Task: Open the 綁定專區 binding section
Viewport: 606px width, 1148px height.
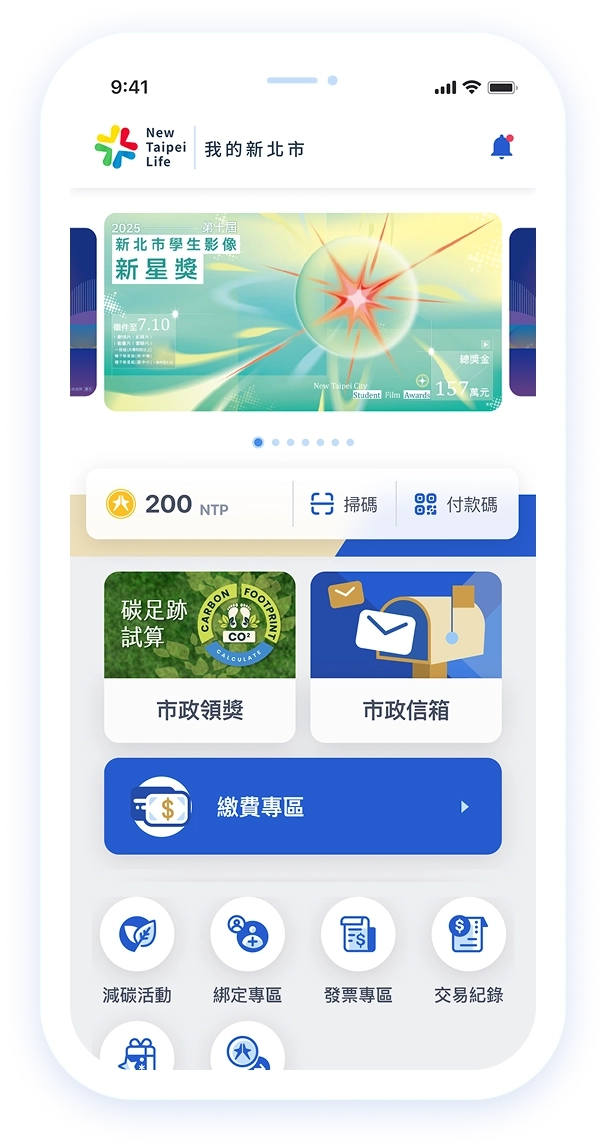Action: [x=247, y=950]
